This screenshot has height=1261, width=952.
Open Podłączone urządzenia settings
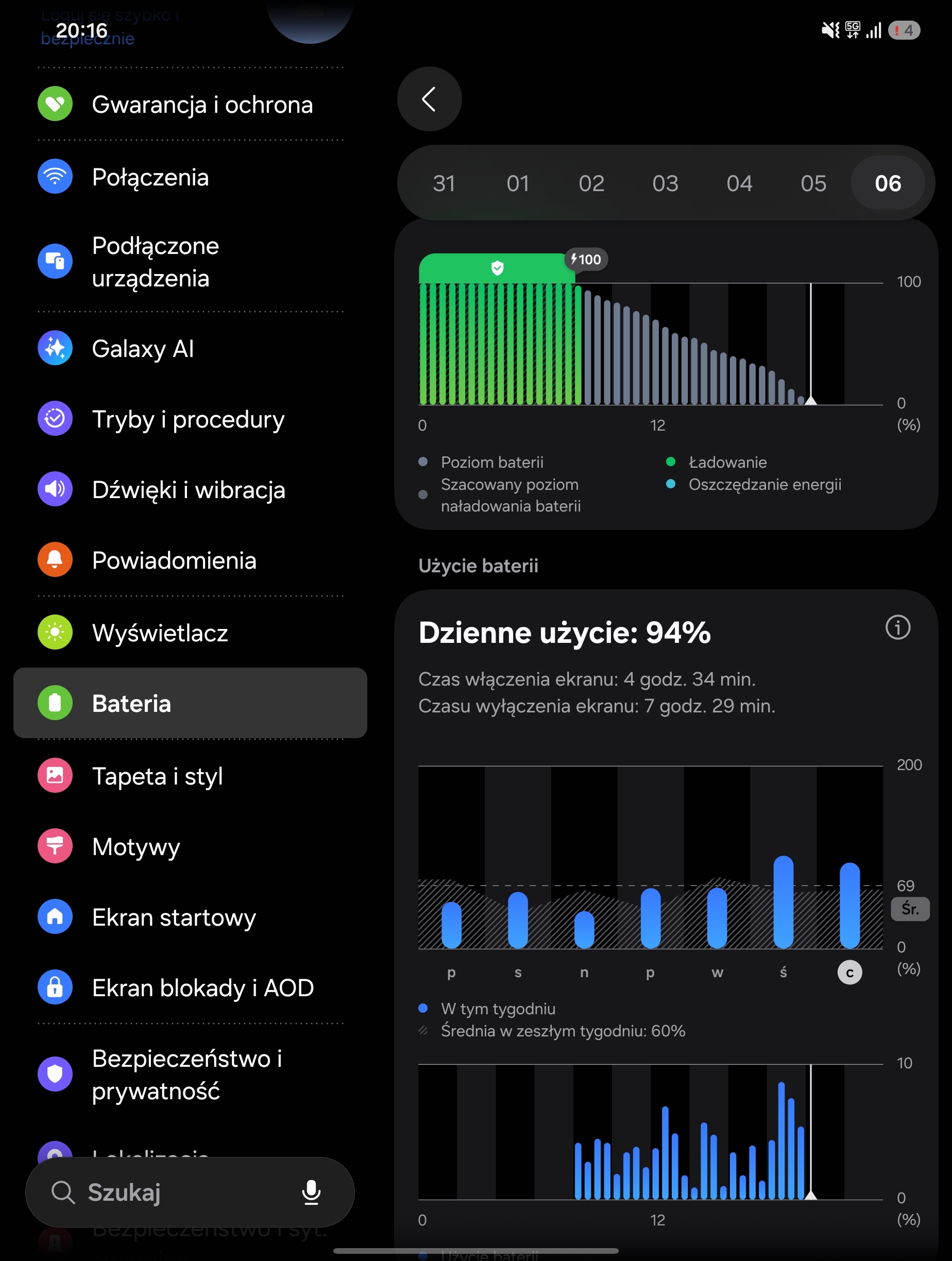pyautogui.click(x=191, y=262)
